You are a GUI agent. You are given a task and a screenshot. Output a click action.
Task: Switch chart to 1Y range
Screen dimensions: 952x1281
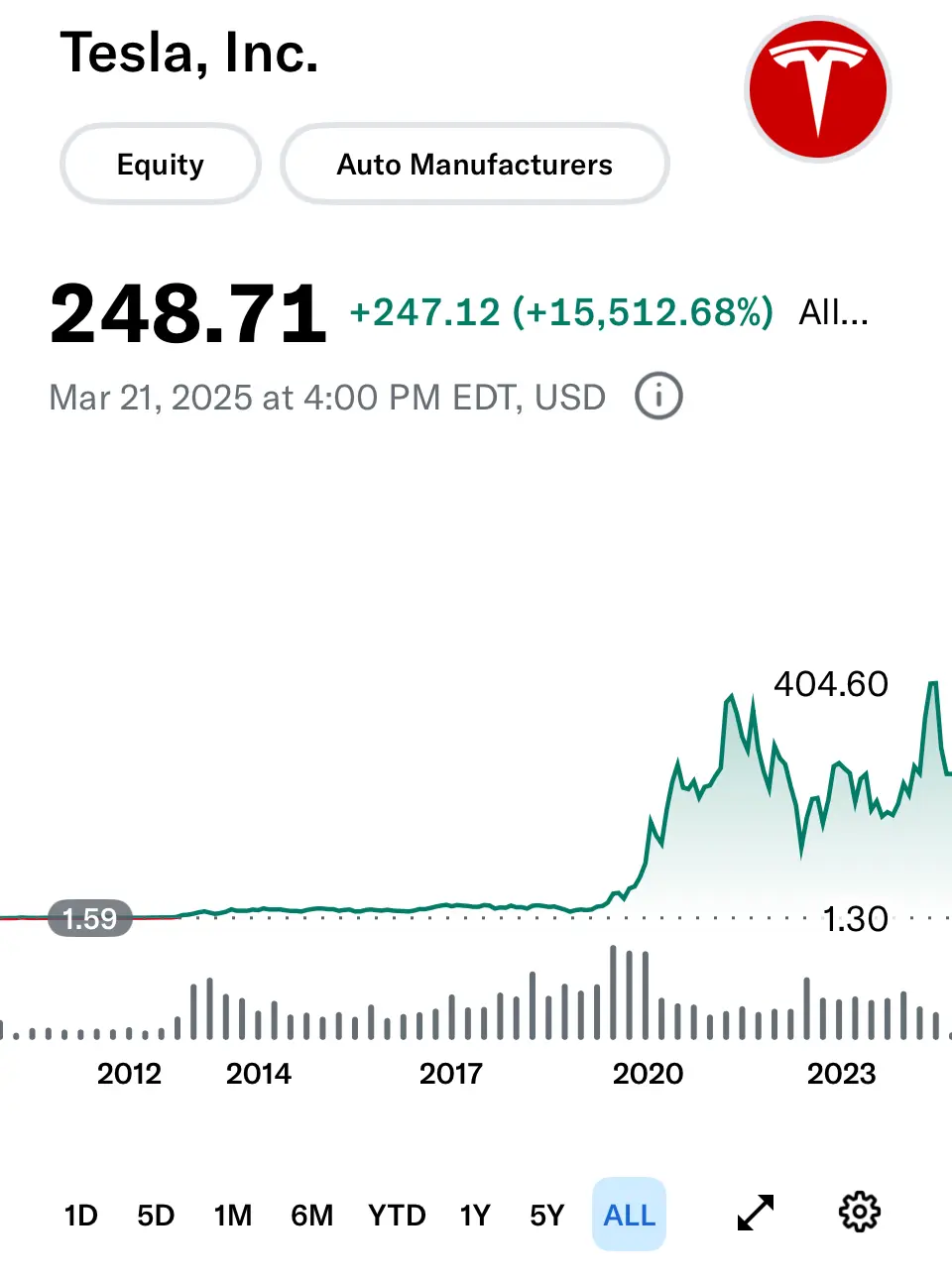point(475,1215)
